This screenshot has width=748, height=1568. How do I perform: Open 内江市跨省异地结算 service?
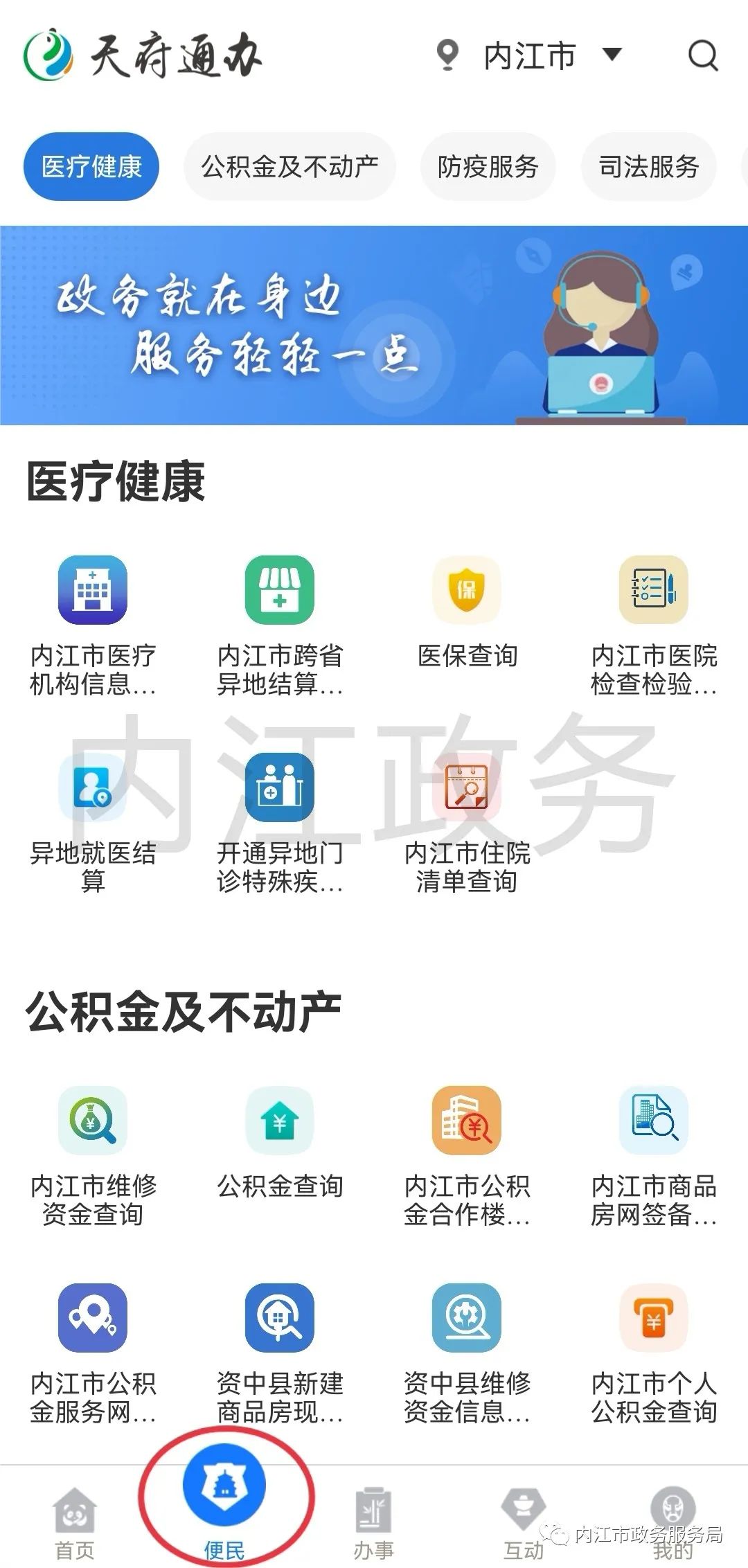point(280,626)
